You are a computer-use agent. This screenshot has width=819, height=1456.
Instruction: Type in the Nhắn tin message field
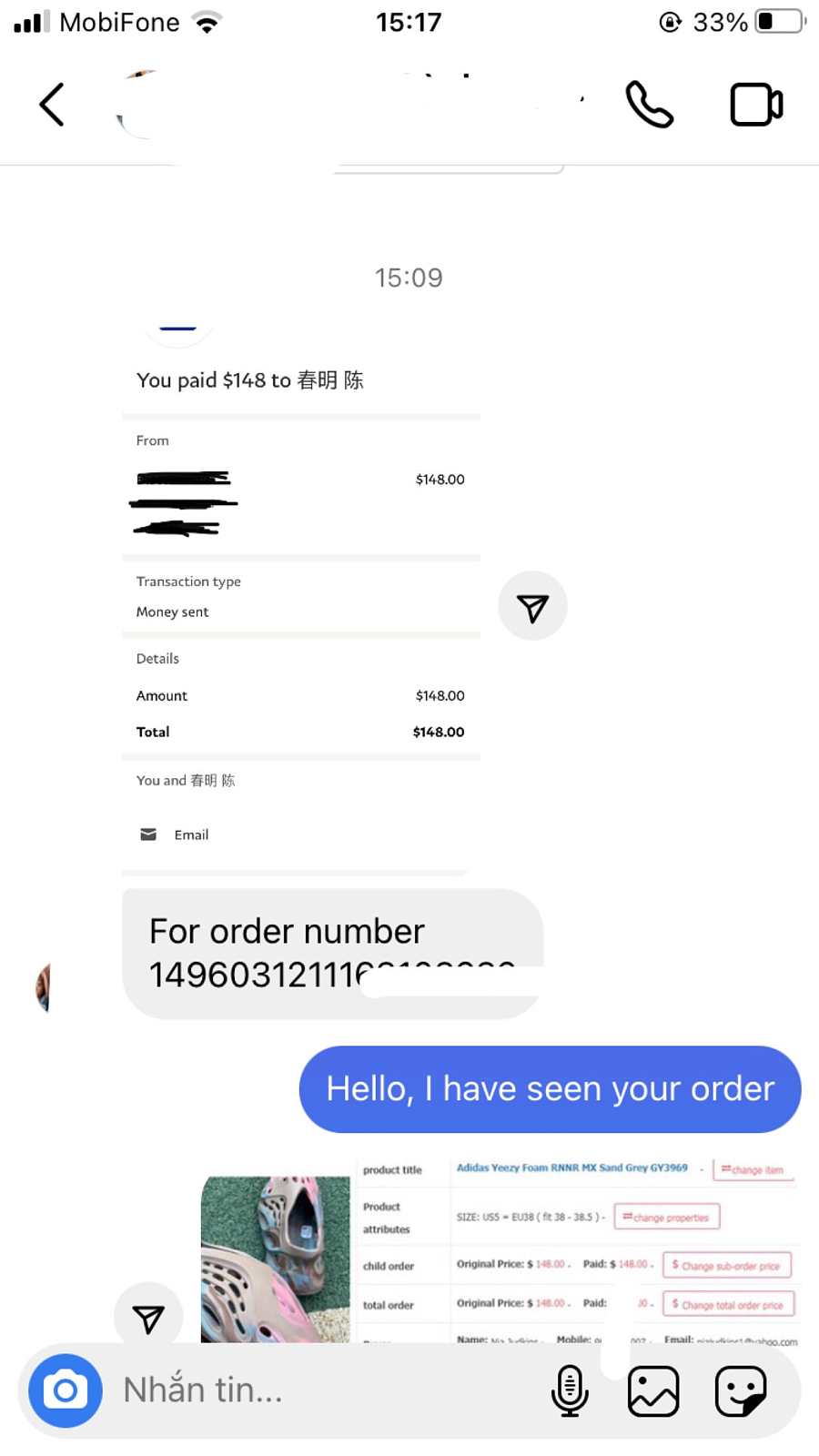point(328,1390)
